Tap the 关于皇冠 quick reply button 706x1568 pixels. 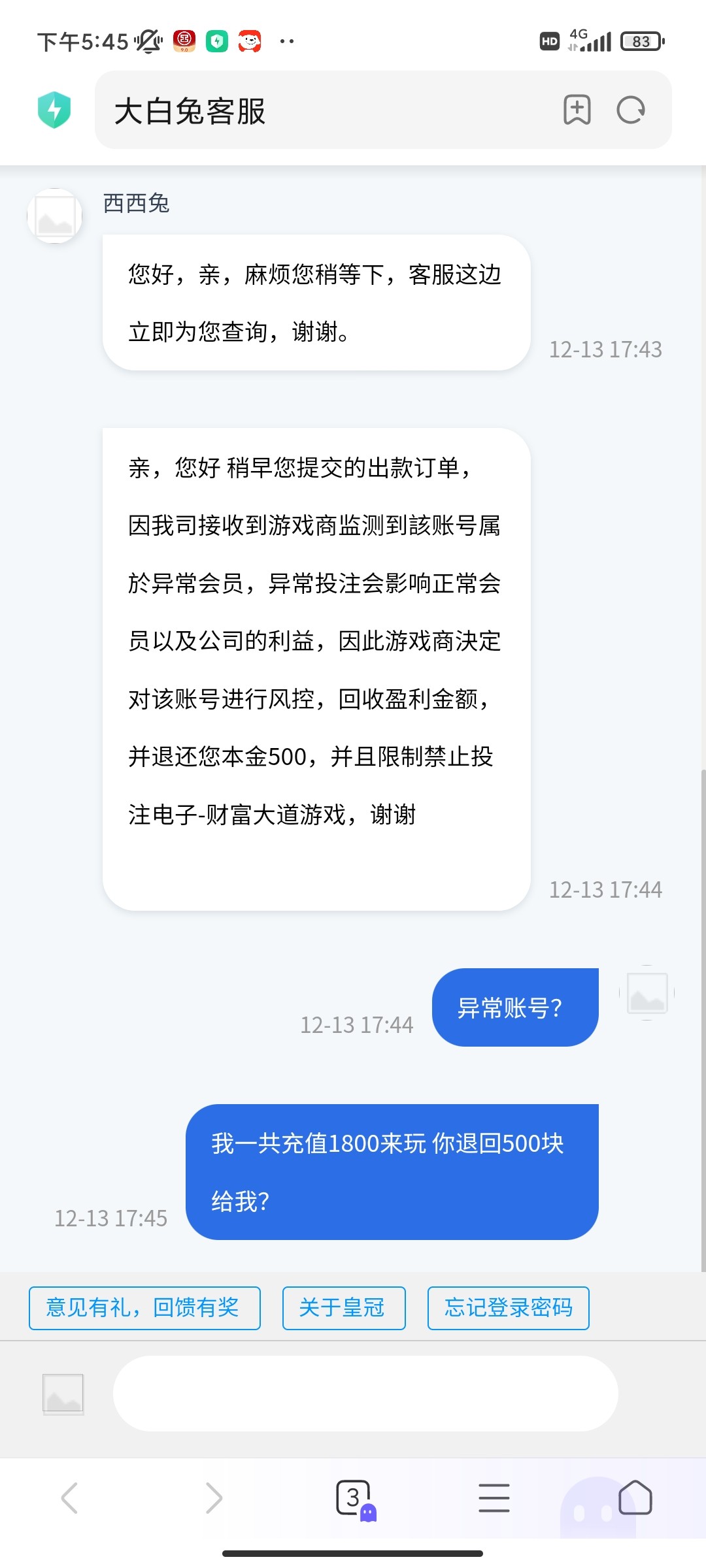(344, 1307)
